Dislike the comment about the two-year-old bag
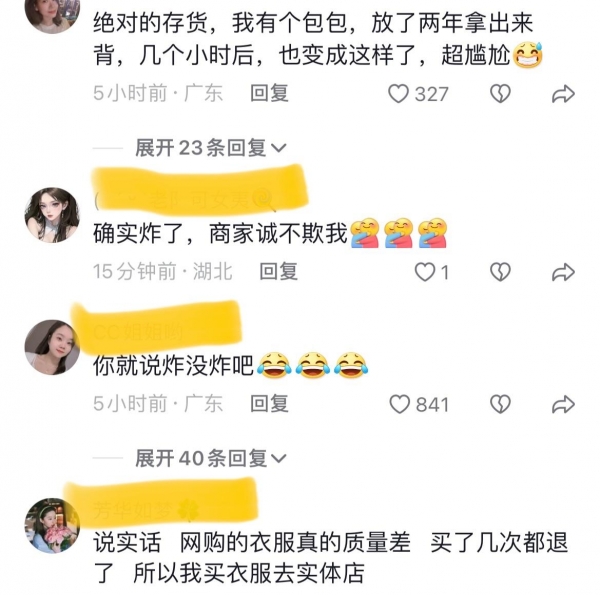The height and width of the screenshot is (595, 600). 501,94
